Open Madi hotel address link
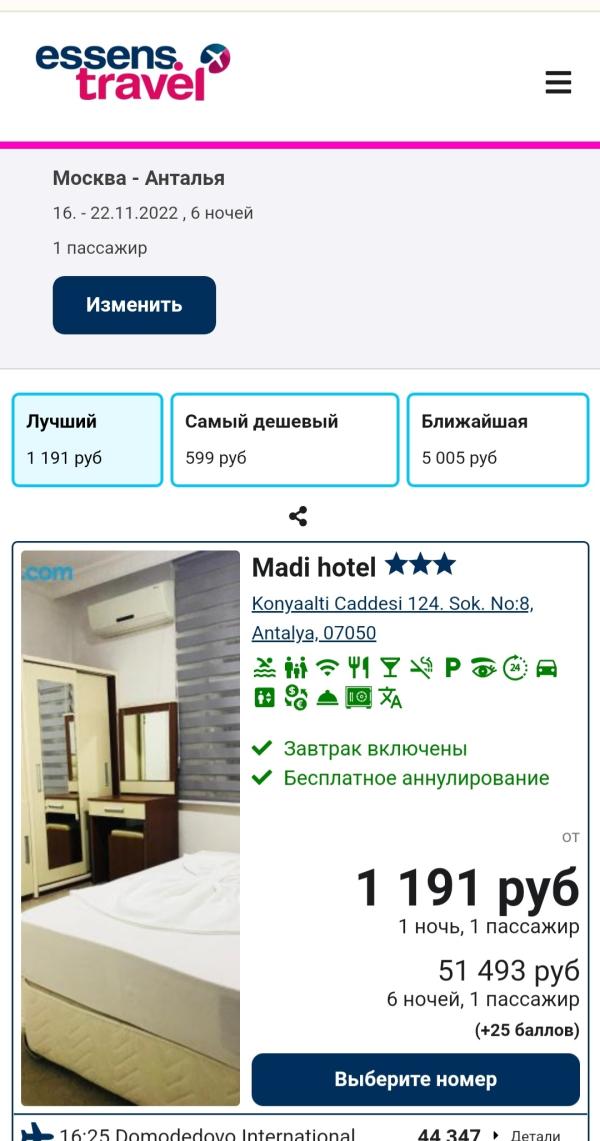The width and height of the screenshot is (600, 1141). pyautogui.click(x=393, y=619)
